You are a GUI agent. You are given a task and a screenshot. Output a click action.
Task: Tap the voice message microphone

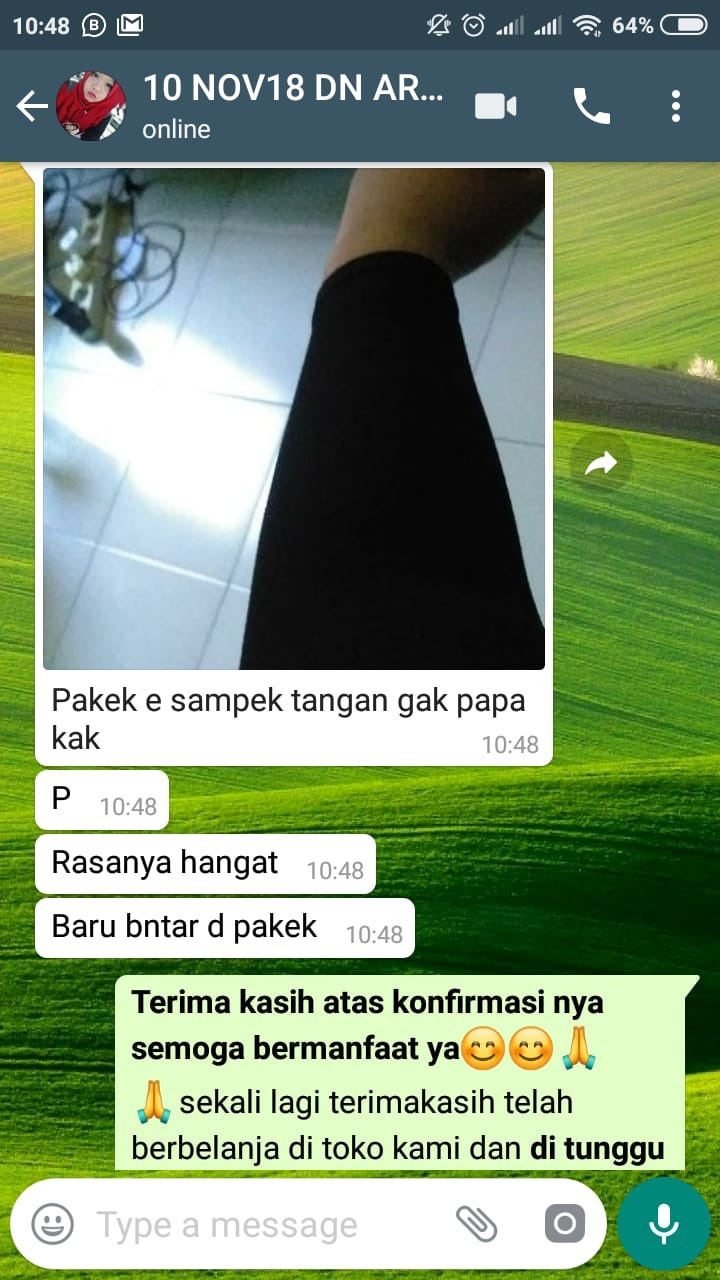click(663, 1224)
